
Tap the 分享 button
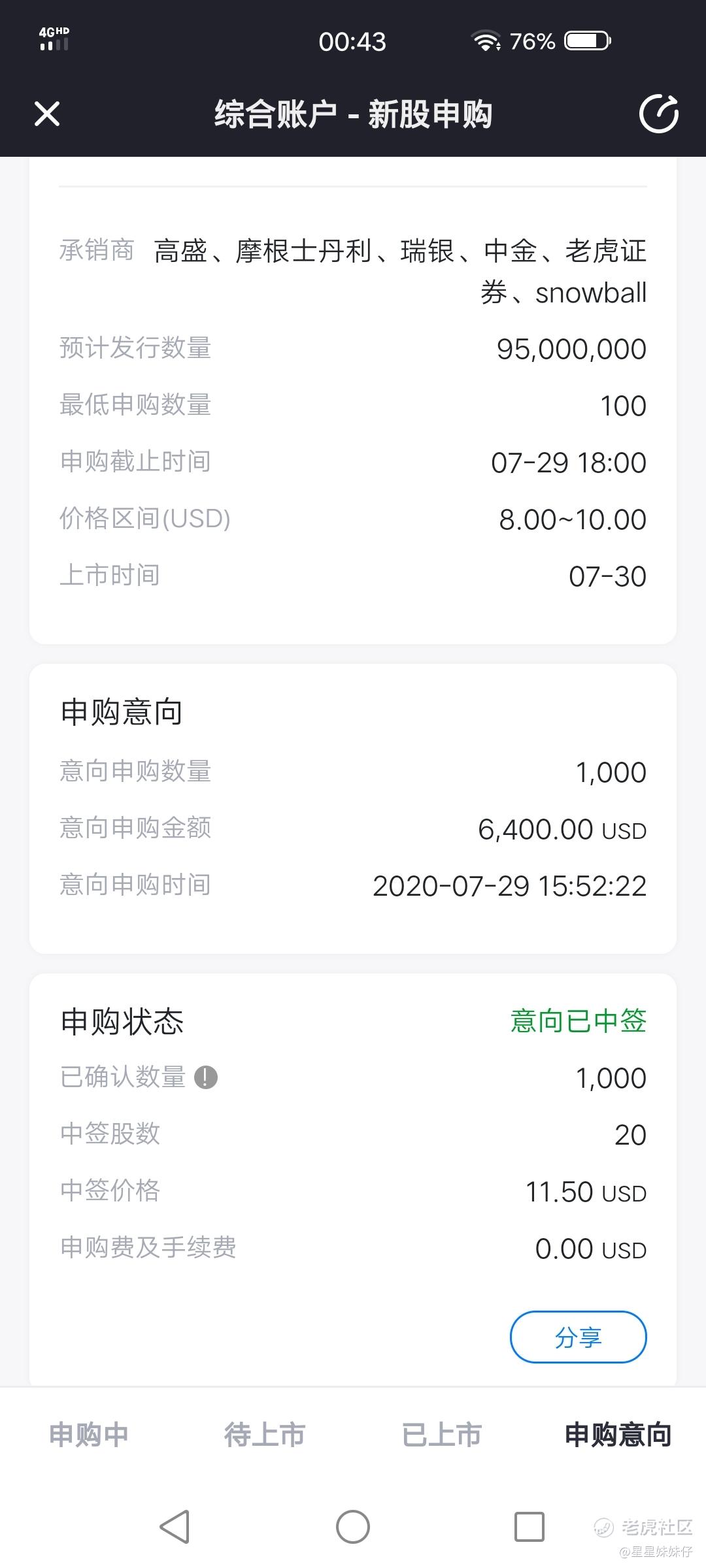coord(578,1337)
